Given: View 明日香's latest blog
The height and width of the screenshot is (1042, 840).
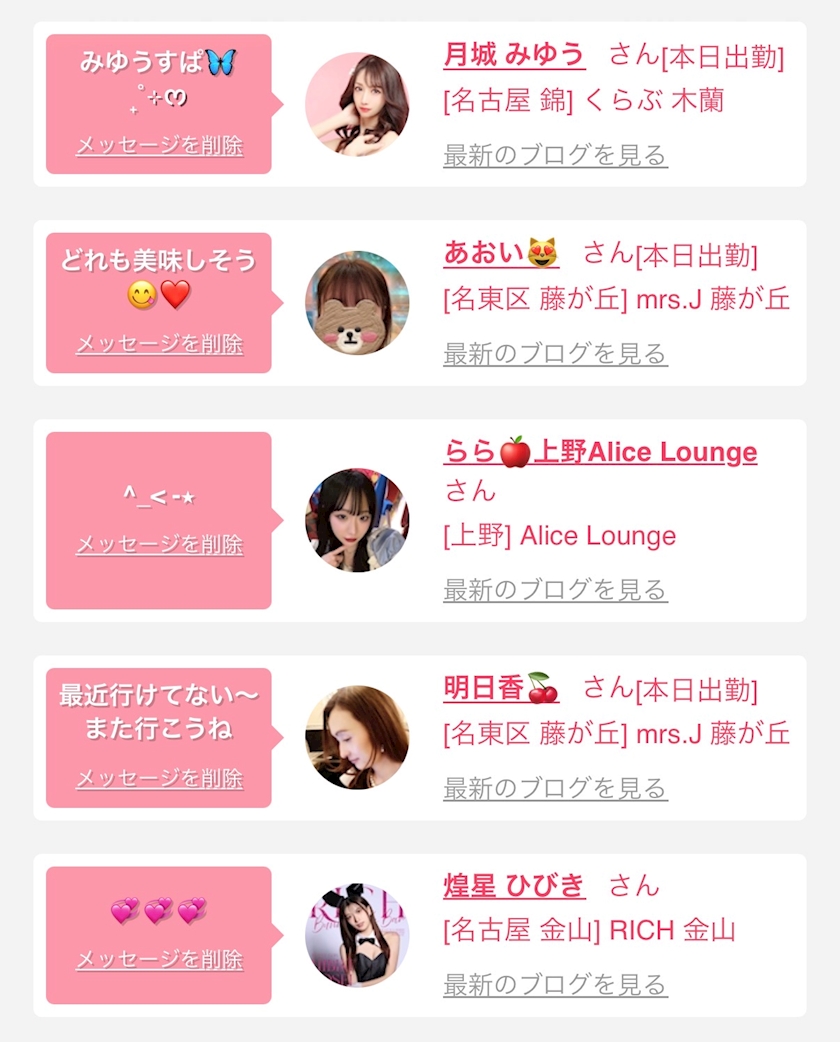Looking at the screenshot, I should click(555, 788).
